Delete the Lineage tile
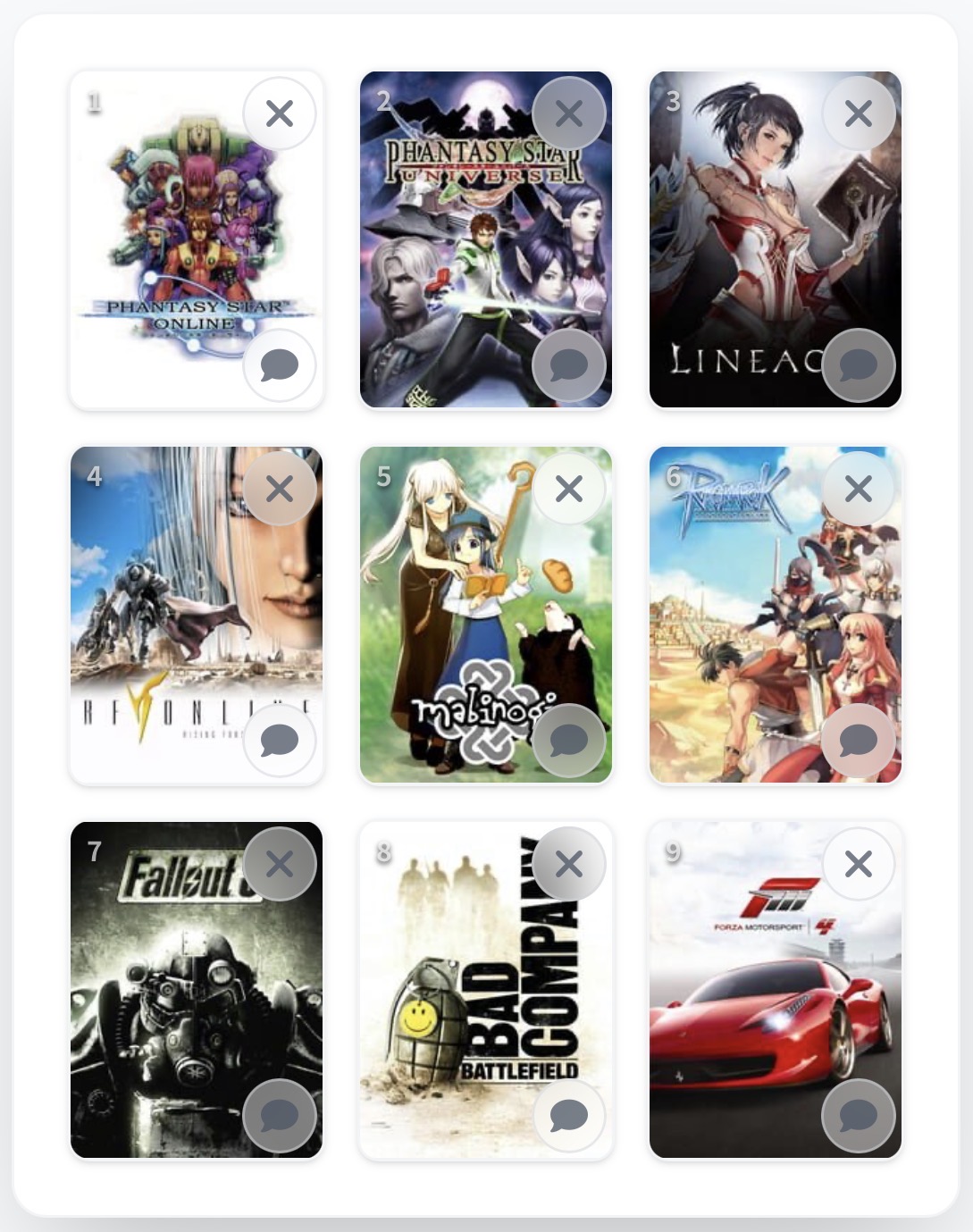 [859, 113]
